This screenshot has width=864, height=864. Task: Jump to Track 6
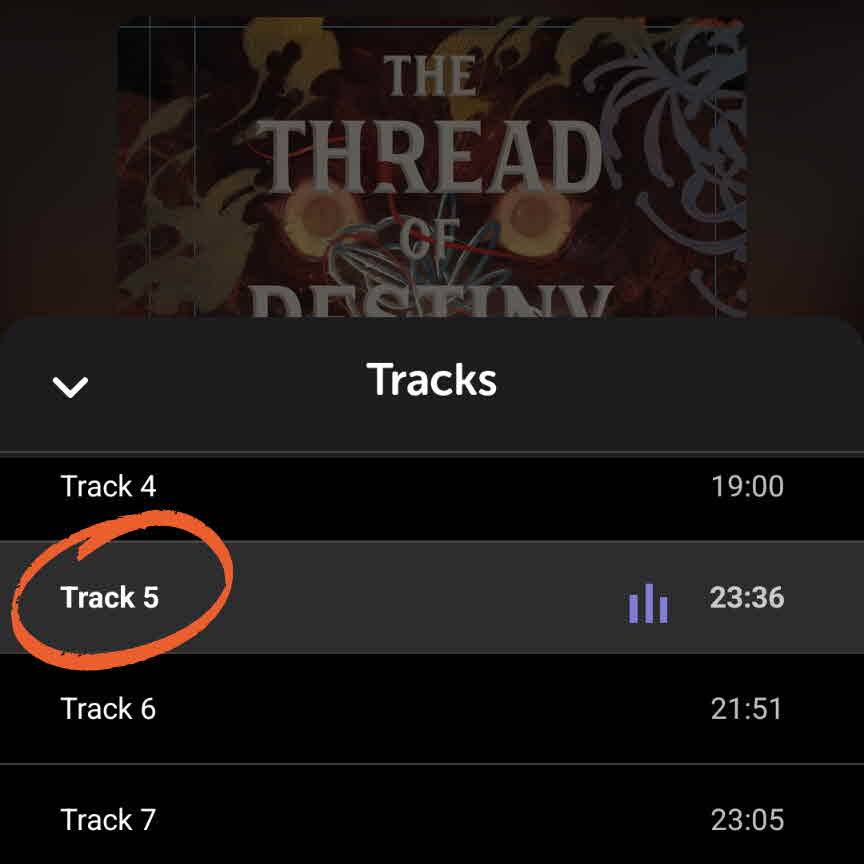click(x=108, y=709)
